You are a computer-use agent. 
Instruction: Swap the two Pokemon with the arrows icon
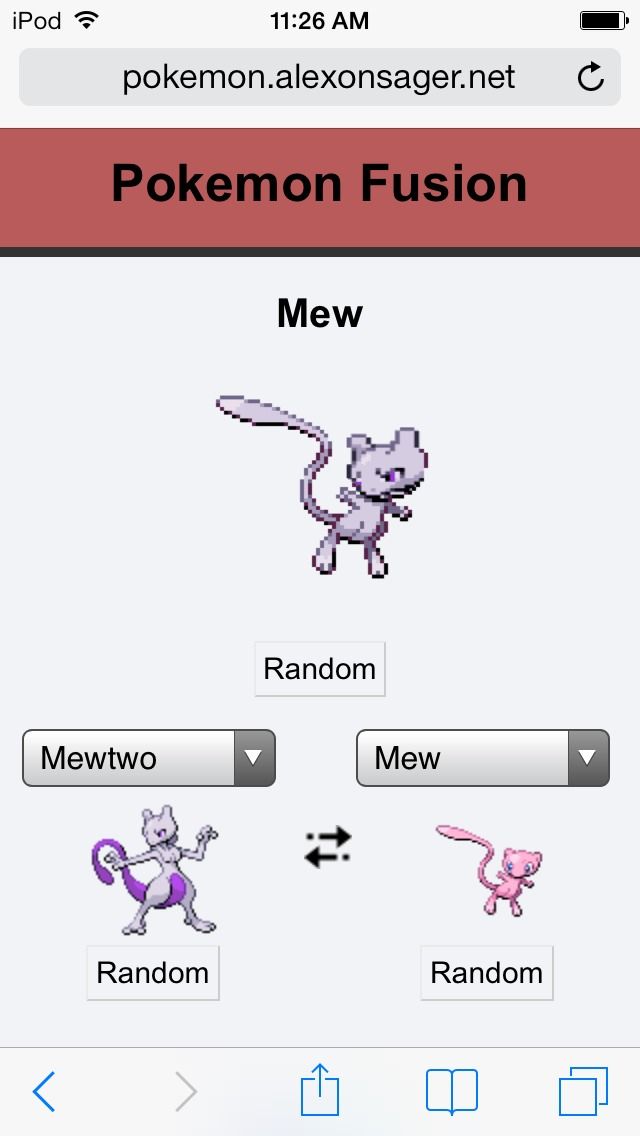(328, 846)
